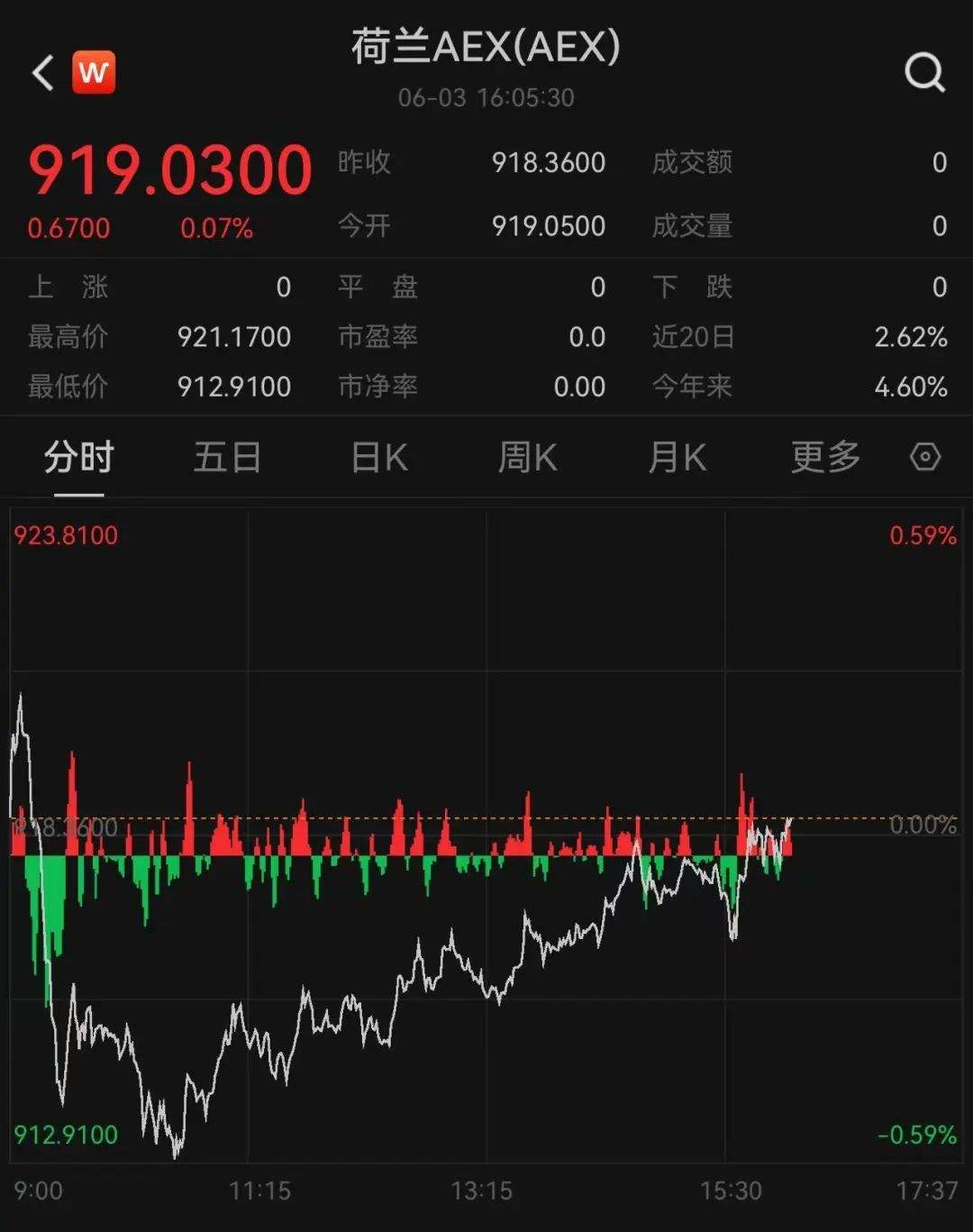Image resolution: width=973 pixels, height=1232 pixels.
Task: Go back using the arrow icon
Action: click(43, 73)
